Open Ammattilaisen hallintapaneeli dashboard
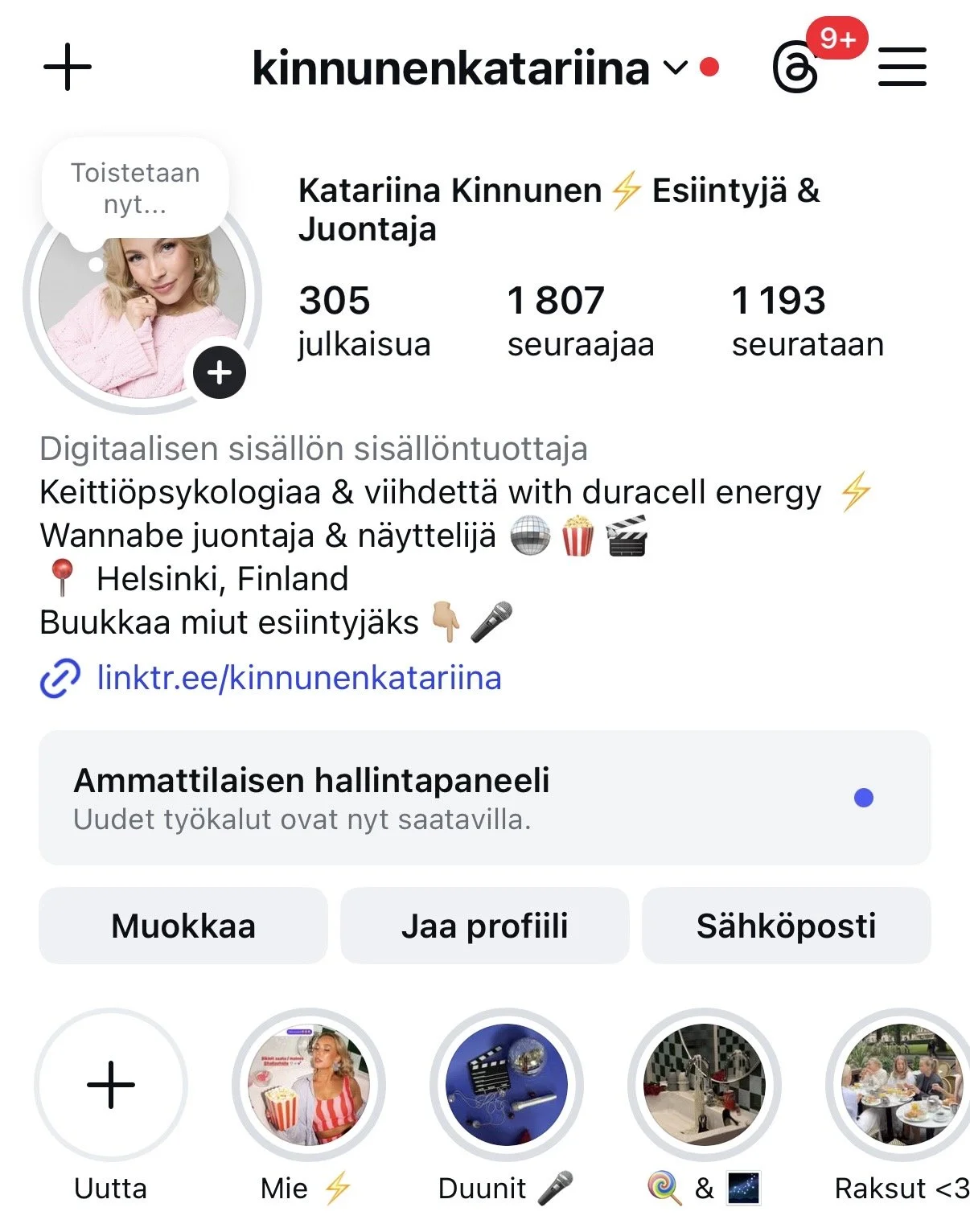 pos(484,798)
